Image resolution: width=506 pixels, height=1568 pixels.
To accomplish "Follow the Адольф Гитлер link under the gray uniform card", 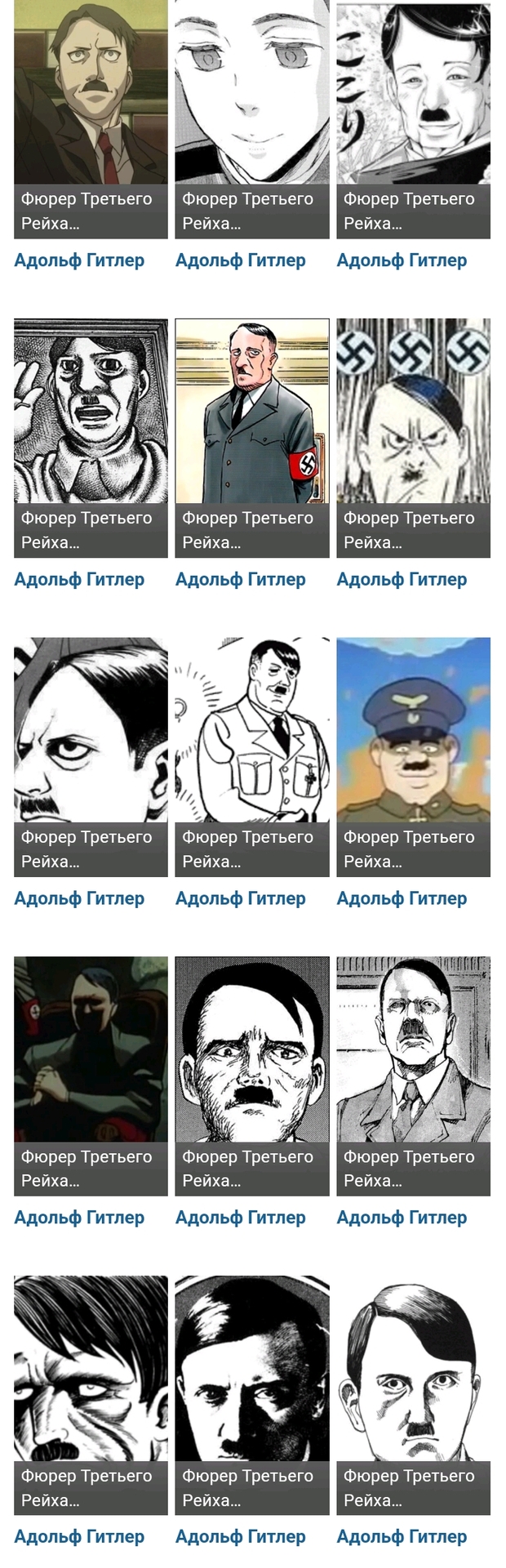I will (x=240, y=580).
